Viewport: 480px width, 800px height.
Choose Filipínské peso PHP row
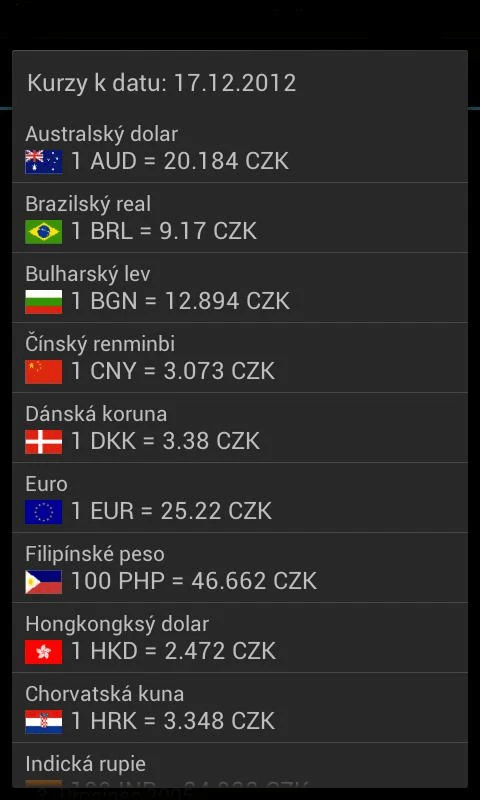240,567
